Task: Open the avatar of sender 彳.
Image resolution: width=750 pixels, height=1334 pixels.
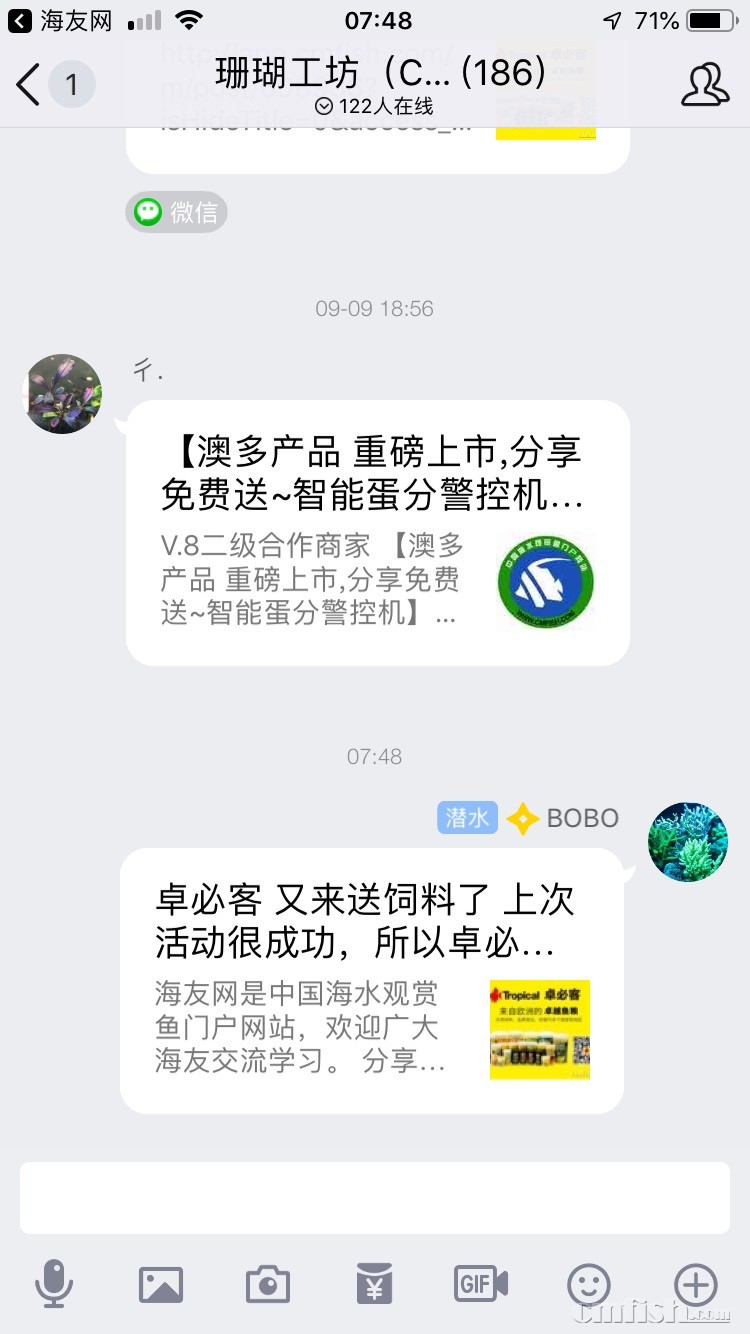Action: coord(63,393)
